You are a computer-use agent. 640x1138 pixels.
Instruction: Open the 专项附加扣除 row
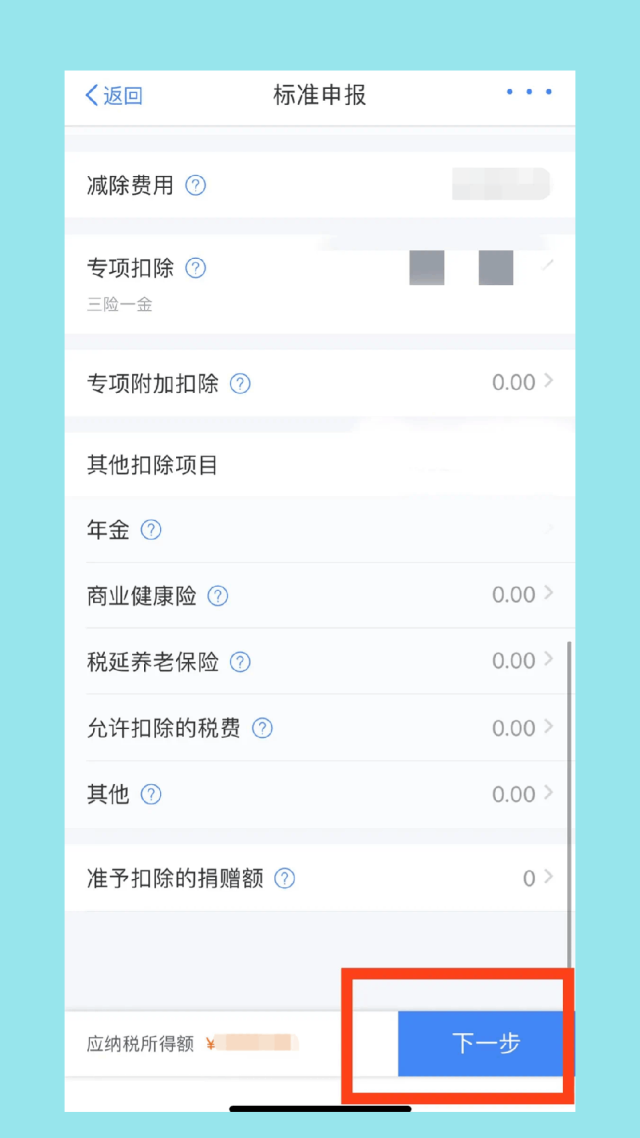click(x=319, y=383)
